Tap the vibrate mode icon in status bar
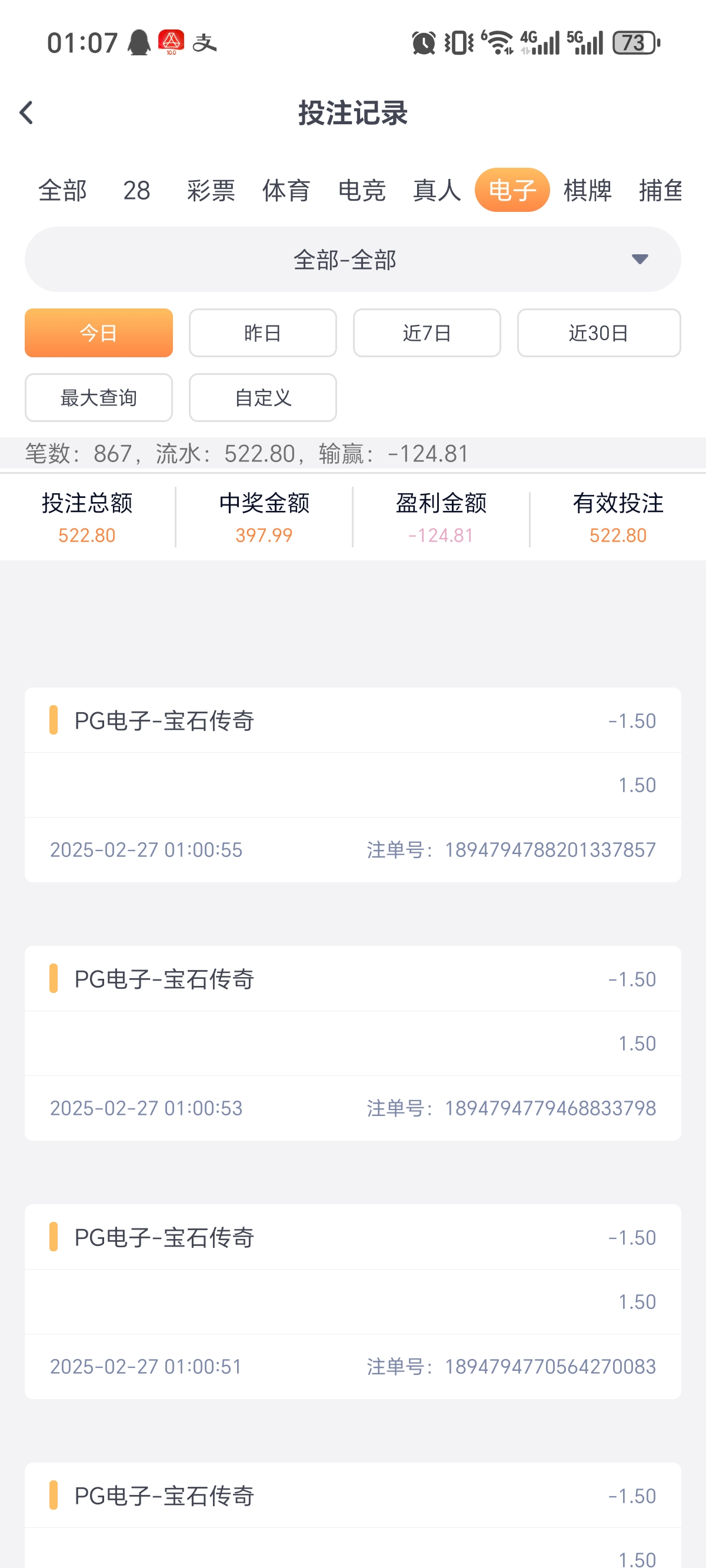The image size is (706, 1568). tap(461, 41)
